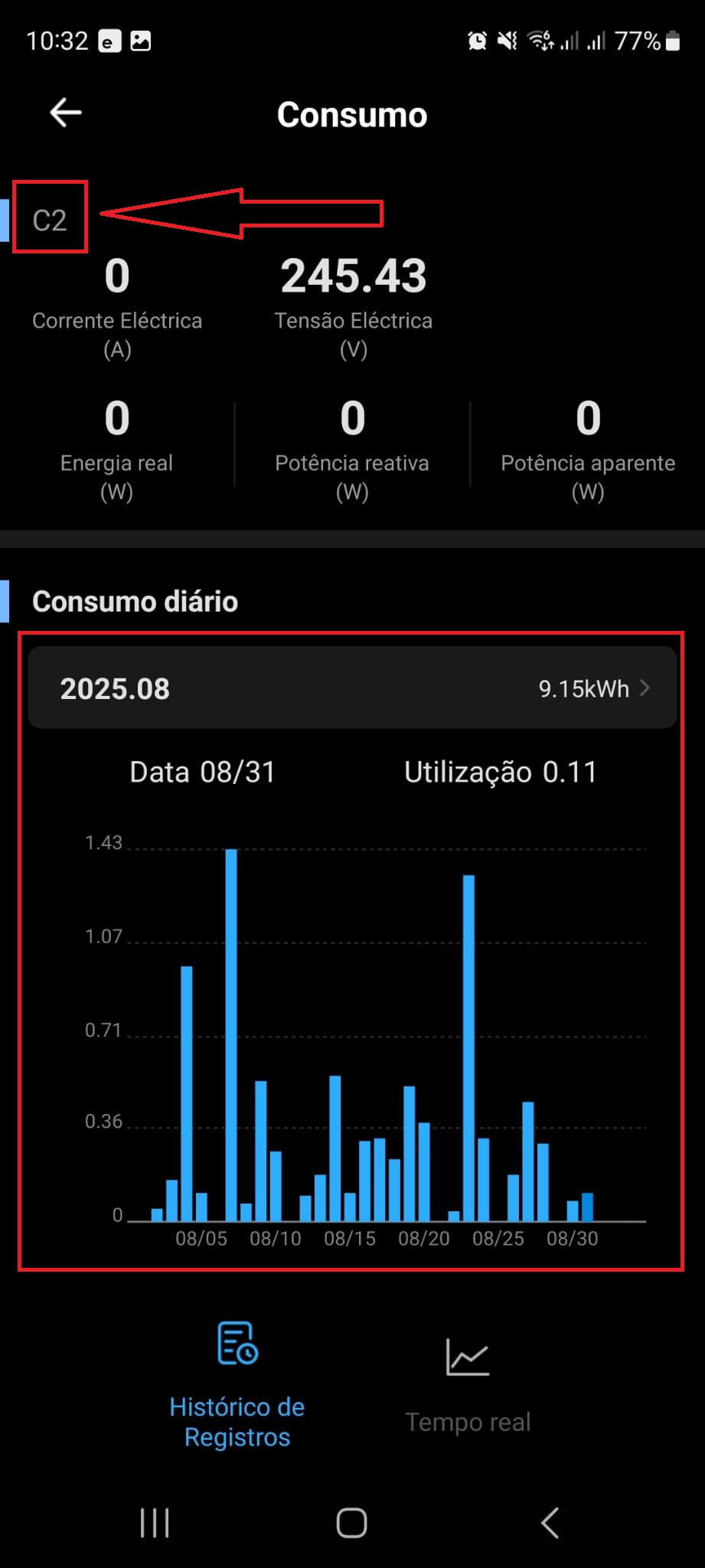The height and width of the screenshot is (1568, 705).
Task: Switch to Histórico de Registros tab
Action: pos(237,1384)
